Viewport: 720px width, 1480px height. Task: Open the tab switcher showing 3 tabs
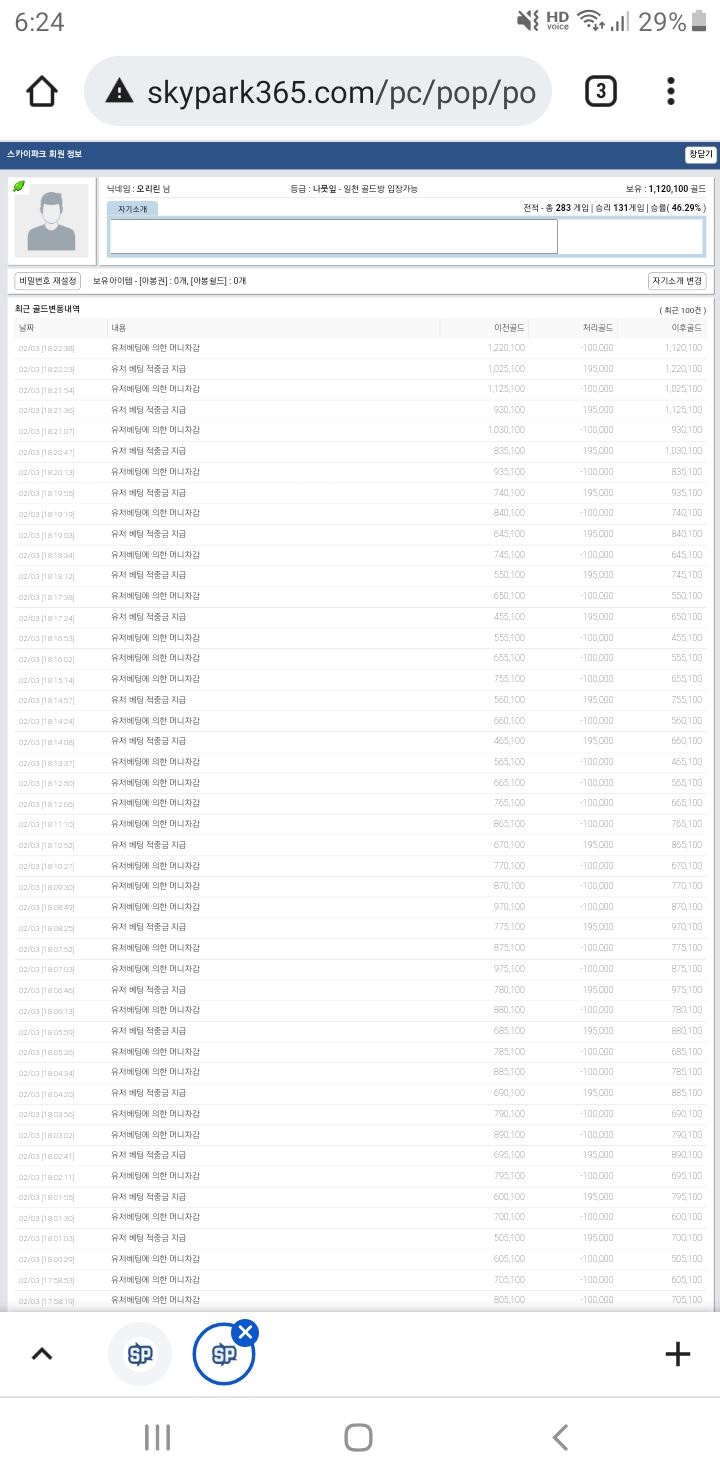(600, 92)
